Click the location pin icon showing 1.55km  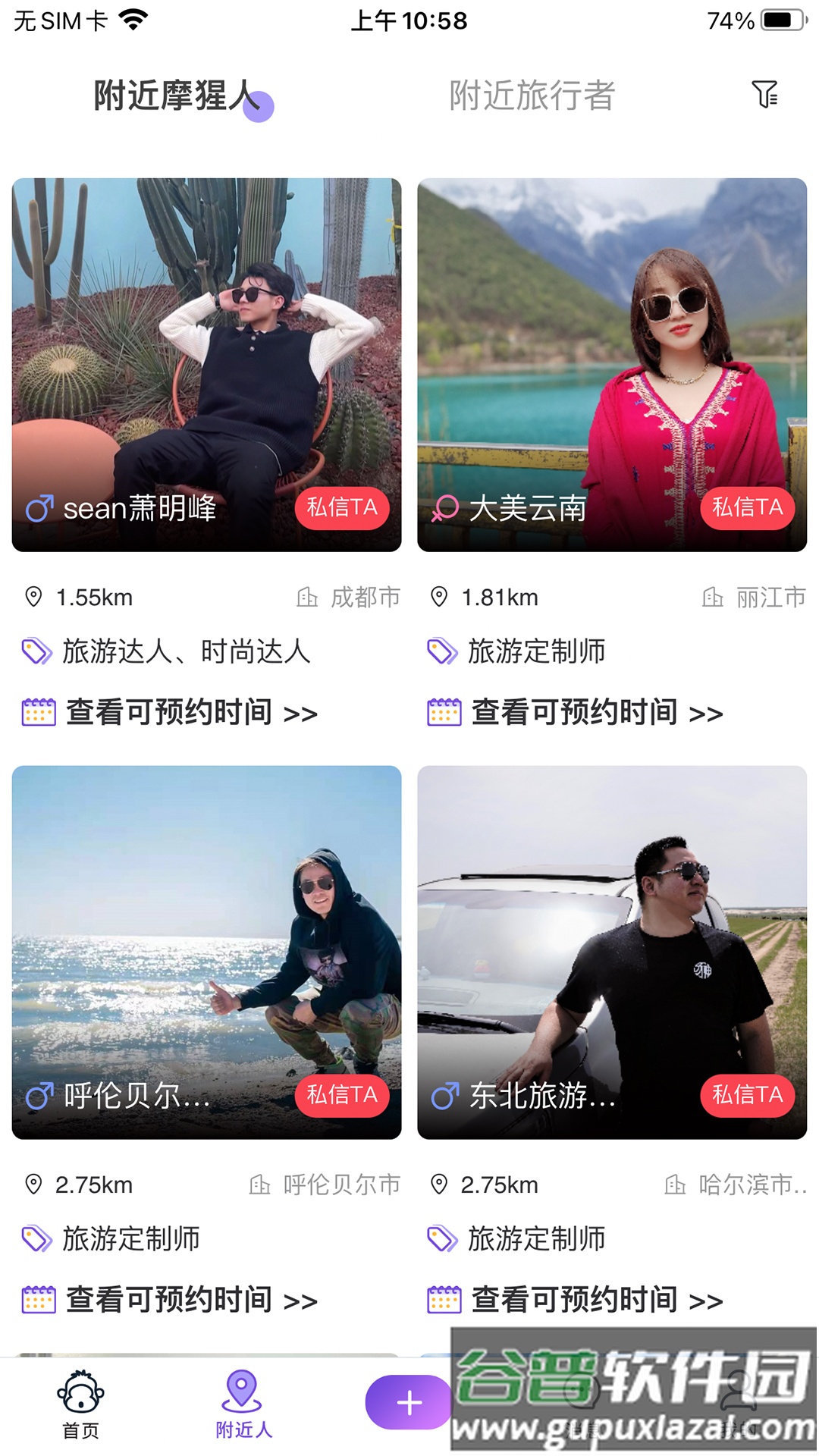tap(33, 597)
